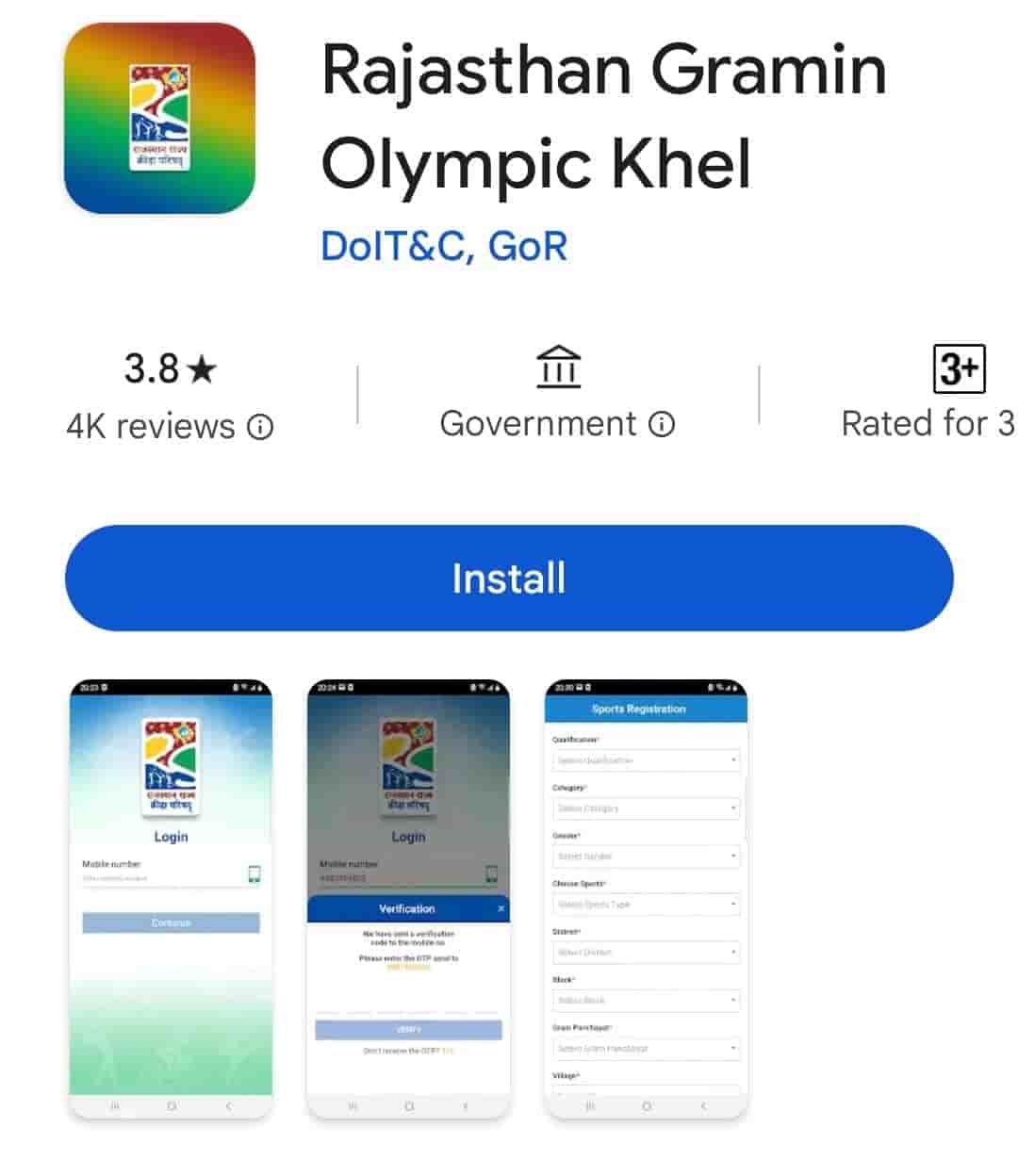Image resolution: width=1018 pixels, height=1176 pixels.
Task: Click the info icon next to 4K reviews
Action: (x=261, y=427)
